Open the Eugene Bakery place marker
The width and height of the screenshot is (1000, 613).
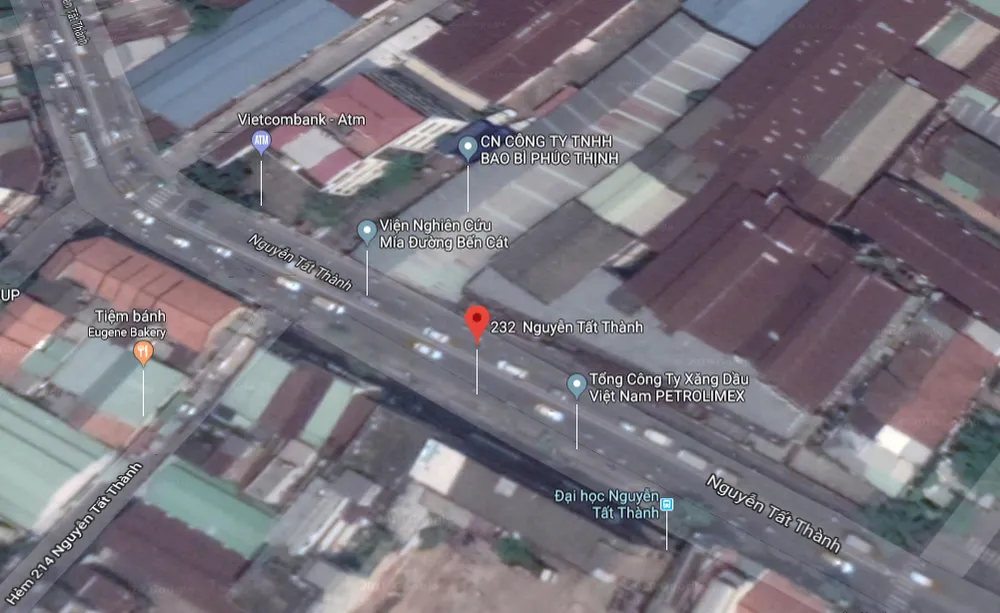(143, 351)
